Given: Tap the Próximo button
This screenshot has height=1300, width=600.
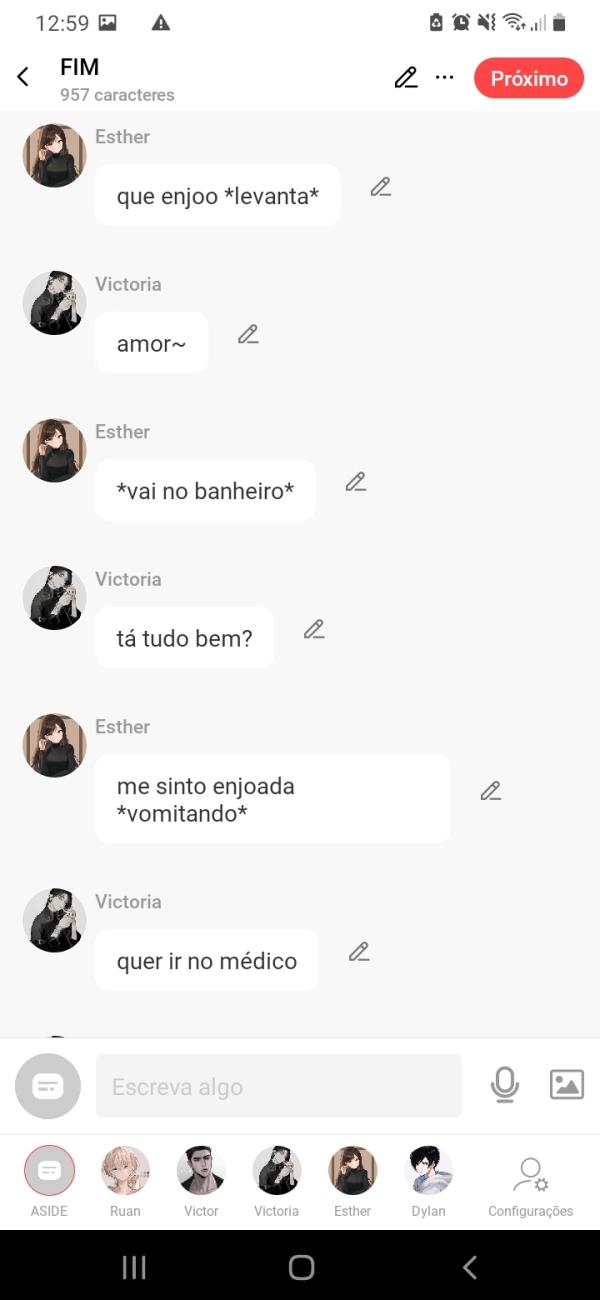Looking at the screenshot, I should [x=528, y=78].
